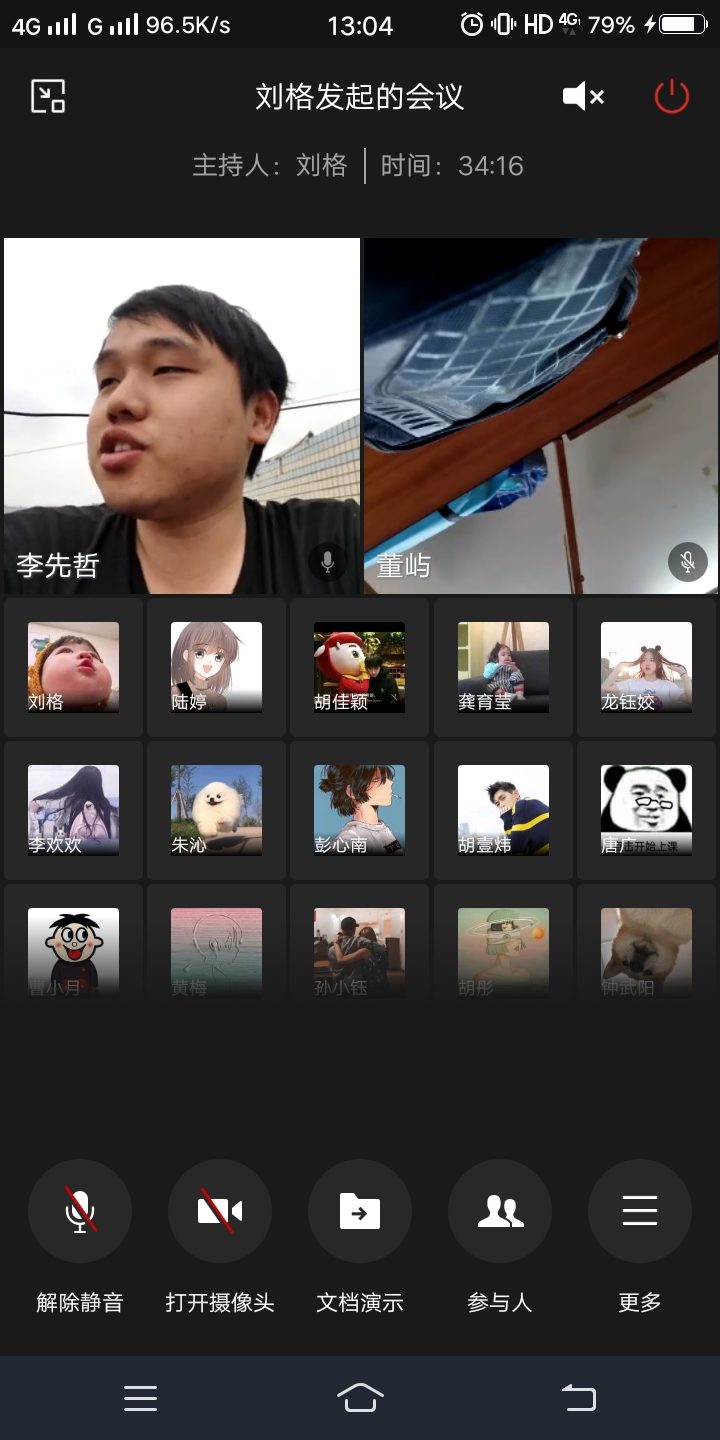Select participant 朱沁's tile
Image resolution: width=720 pixels, height=1440 pixels.
pyautogui.click(x=216, y=810)
